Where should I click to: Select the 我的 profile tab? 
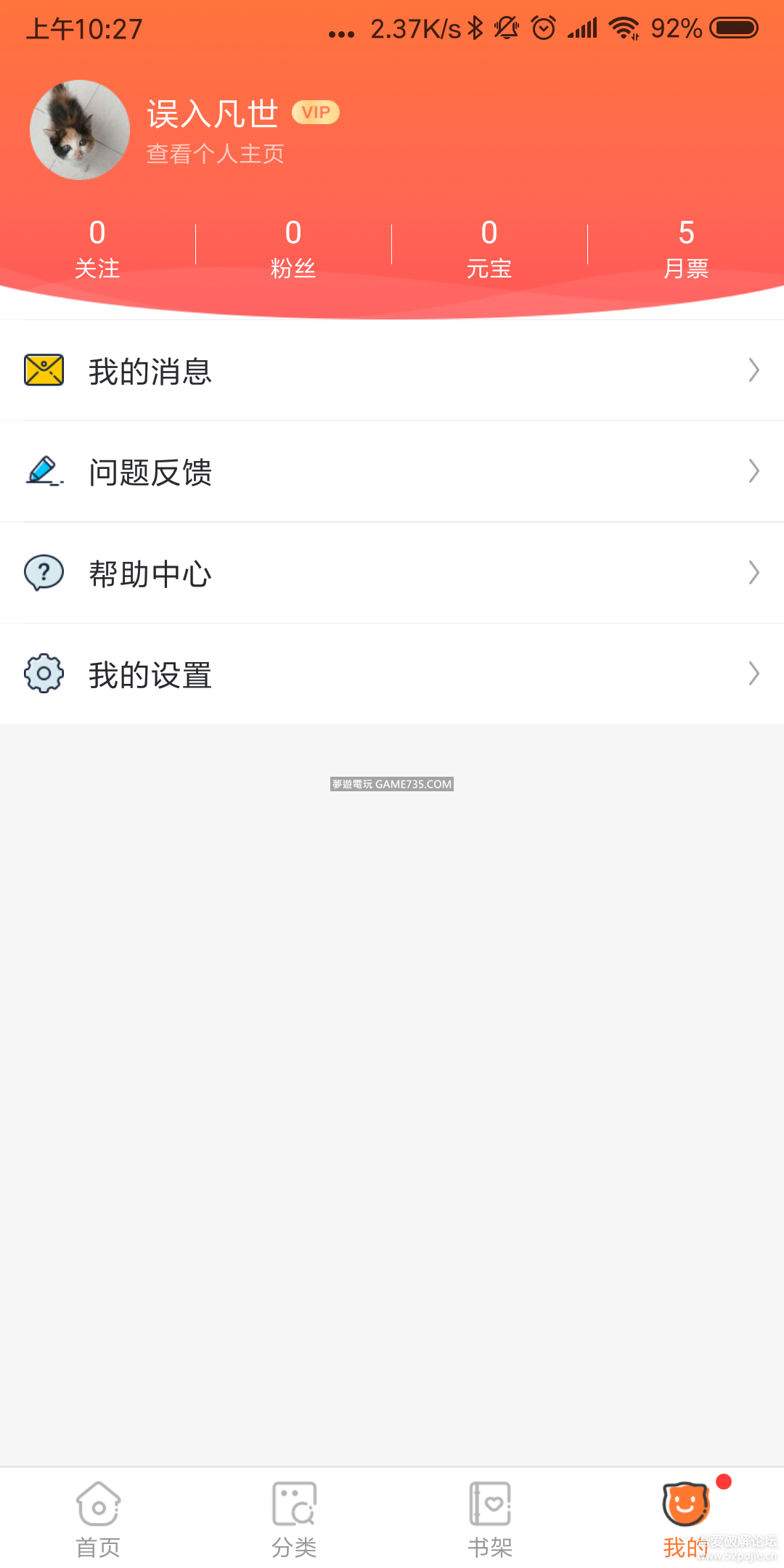tap(685, 1519)
